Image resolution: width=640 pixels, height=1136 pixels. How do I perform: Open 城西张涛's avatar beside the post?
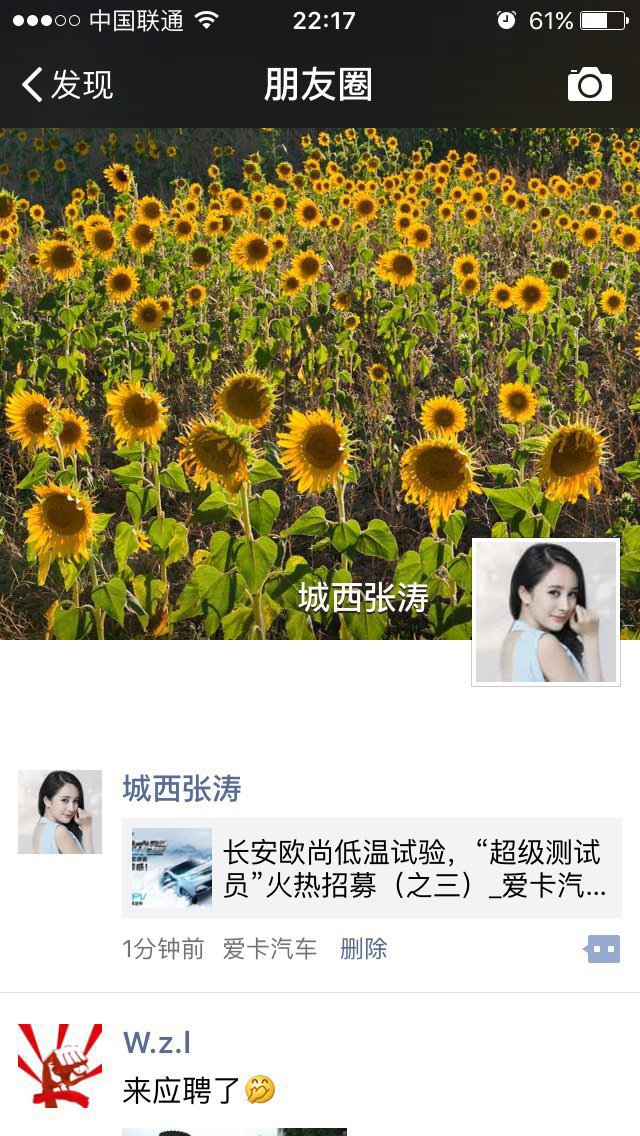[x=60, y=812]
